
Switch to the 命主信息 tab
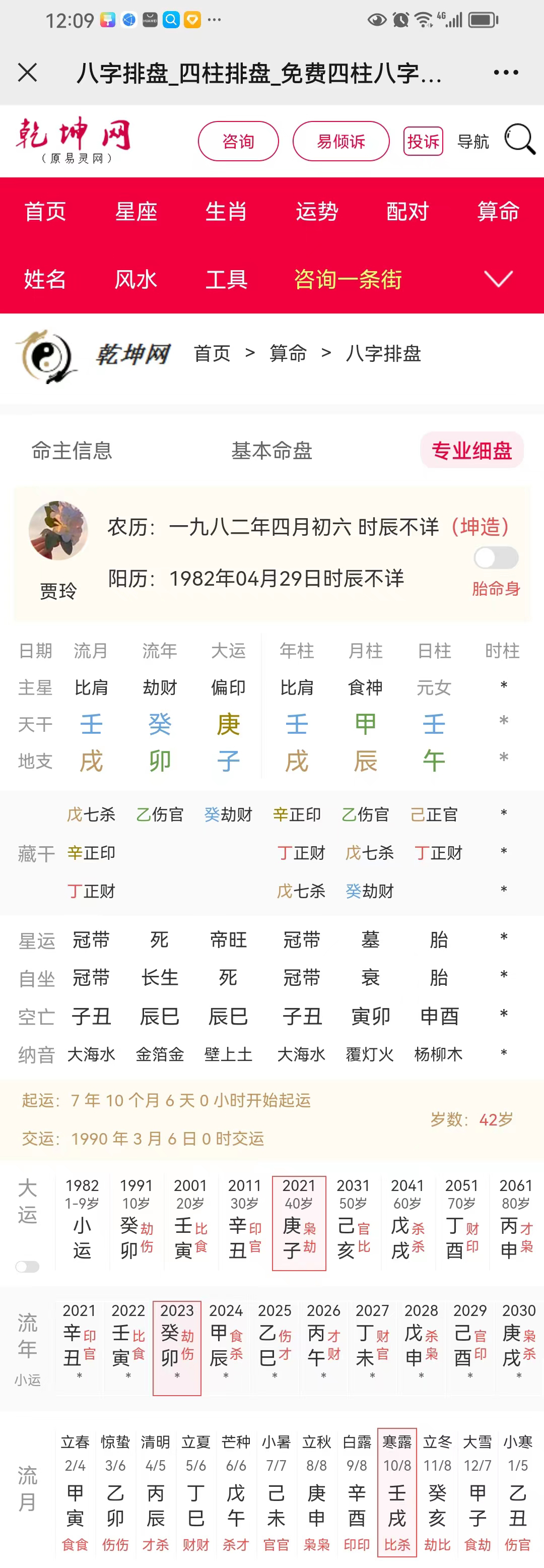coord(72,451)
